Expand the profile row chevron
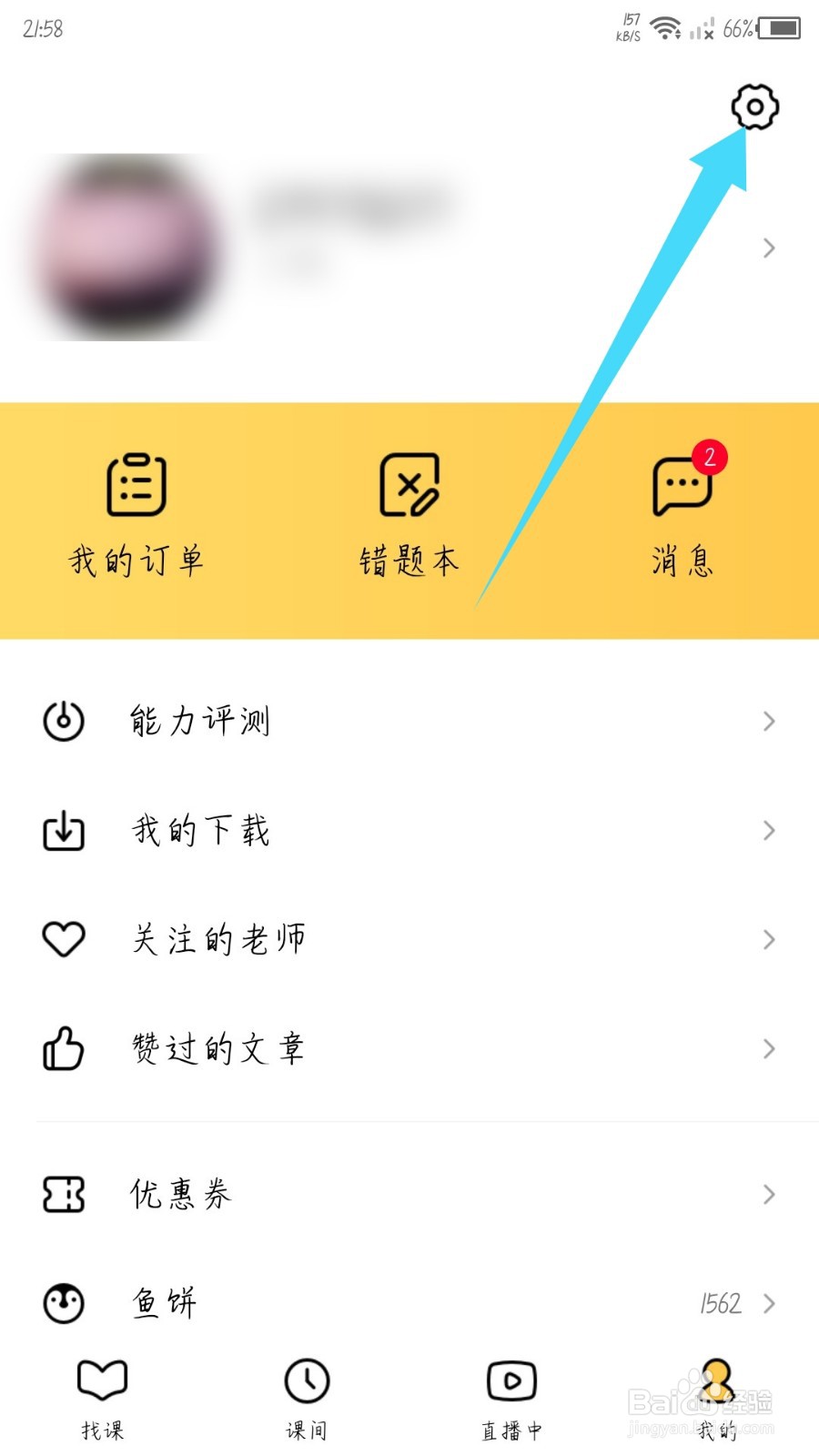Image resolution: width=819 pixels, height=1456 pixels. 769,248
